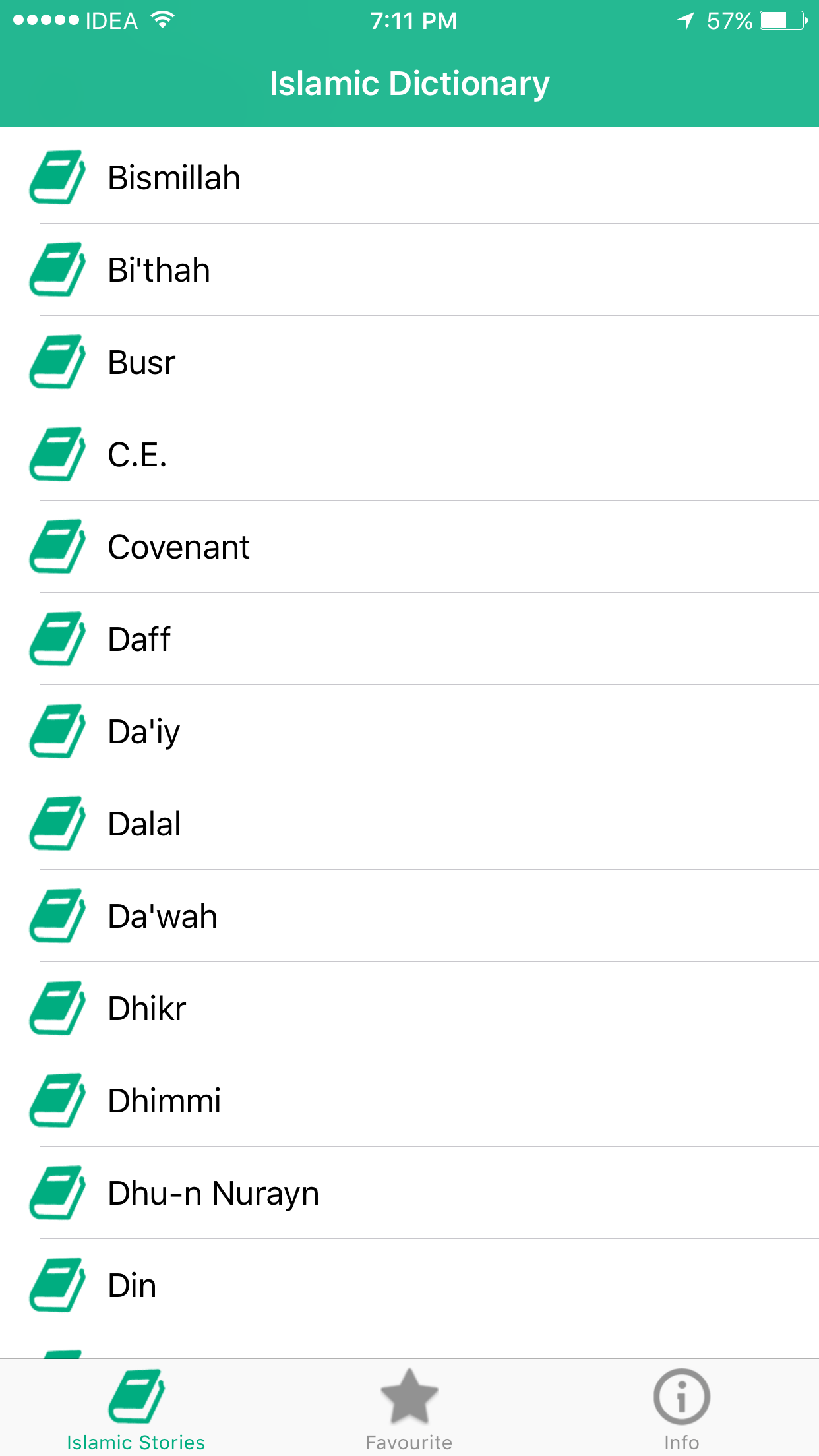The image size is (819, 1456).
Task: Open the Info circle icon
Action: click(x=682, y=1393)
